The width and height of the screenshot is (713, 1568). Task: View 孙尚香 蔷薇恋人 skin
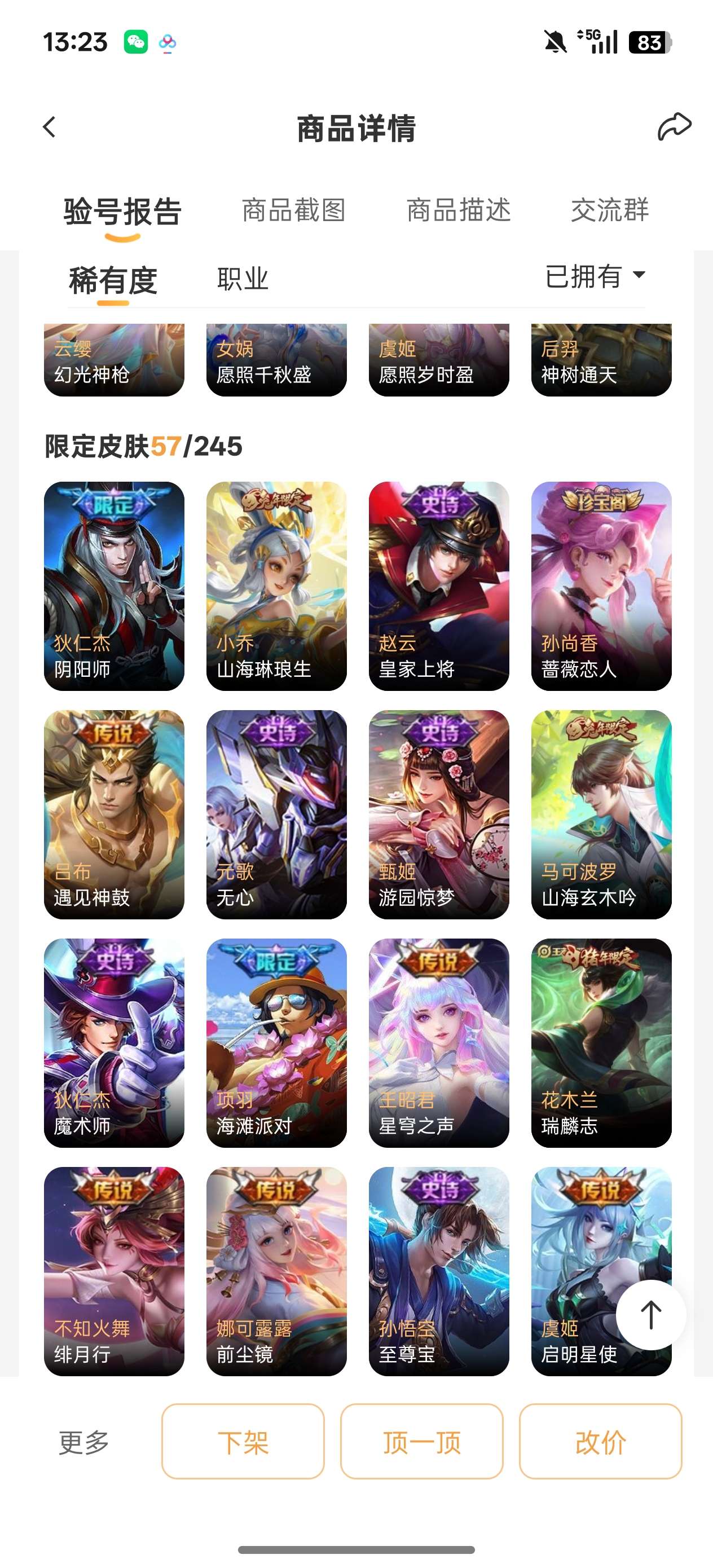pyautogui.click(x=601, y=585)
